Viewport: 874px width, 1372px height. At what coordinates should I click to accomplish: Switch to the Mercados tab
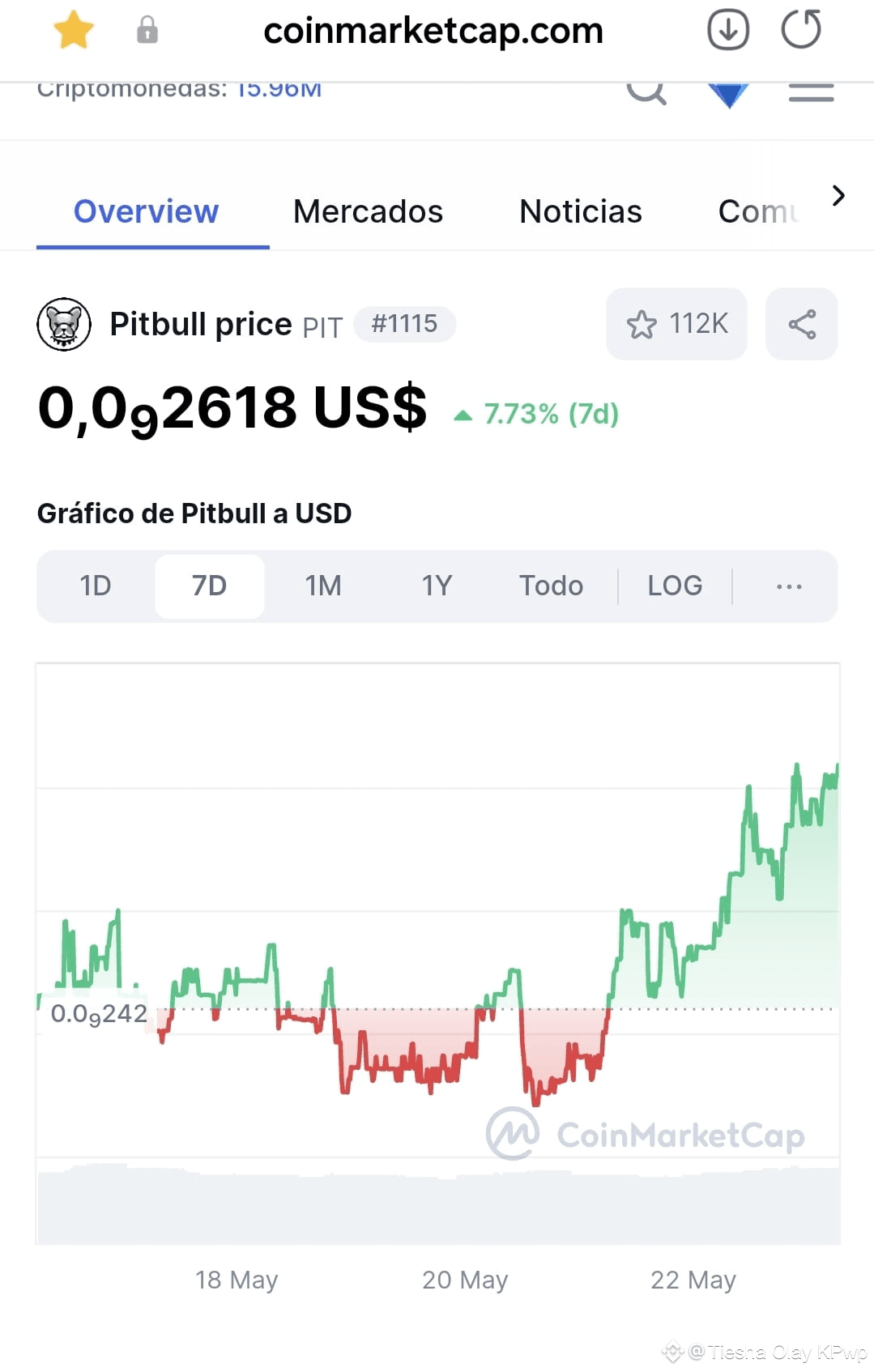368,211
